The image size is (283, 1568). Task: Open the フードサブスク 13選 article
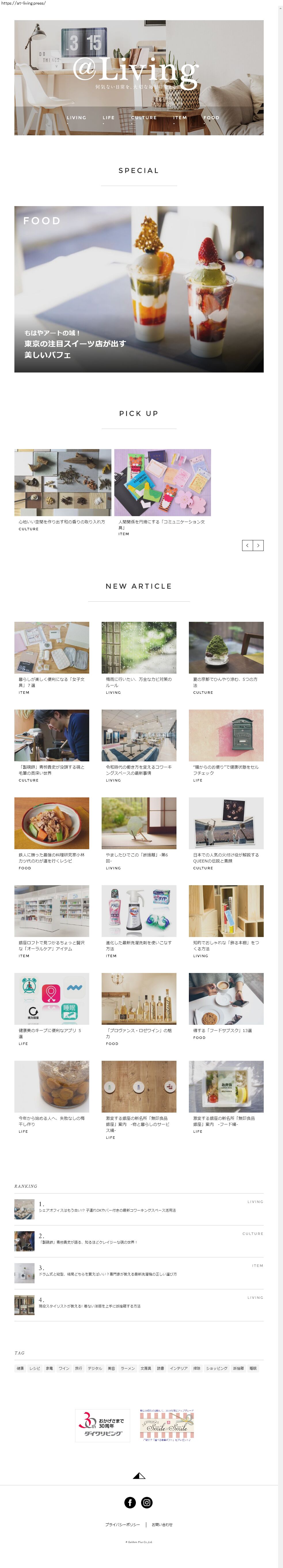[x=226, y=999]
